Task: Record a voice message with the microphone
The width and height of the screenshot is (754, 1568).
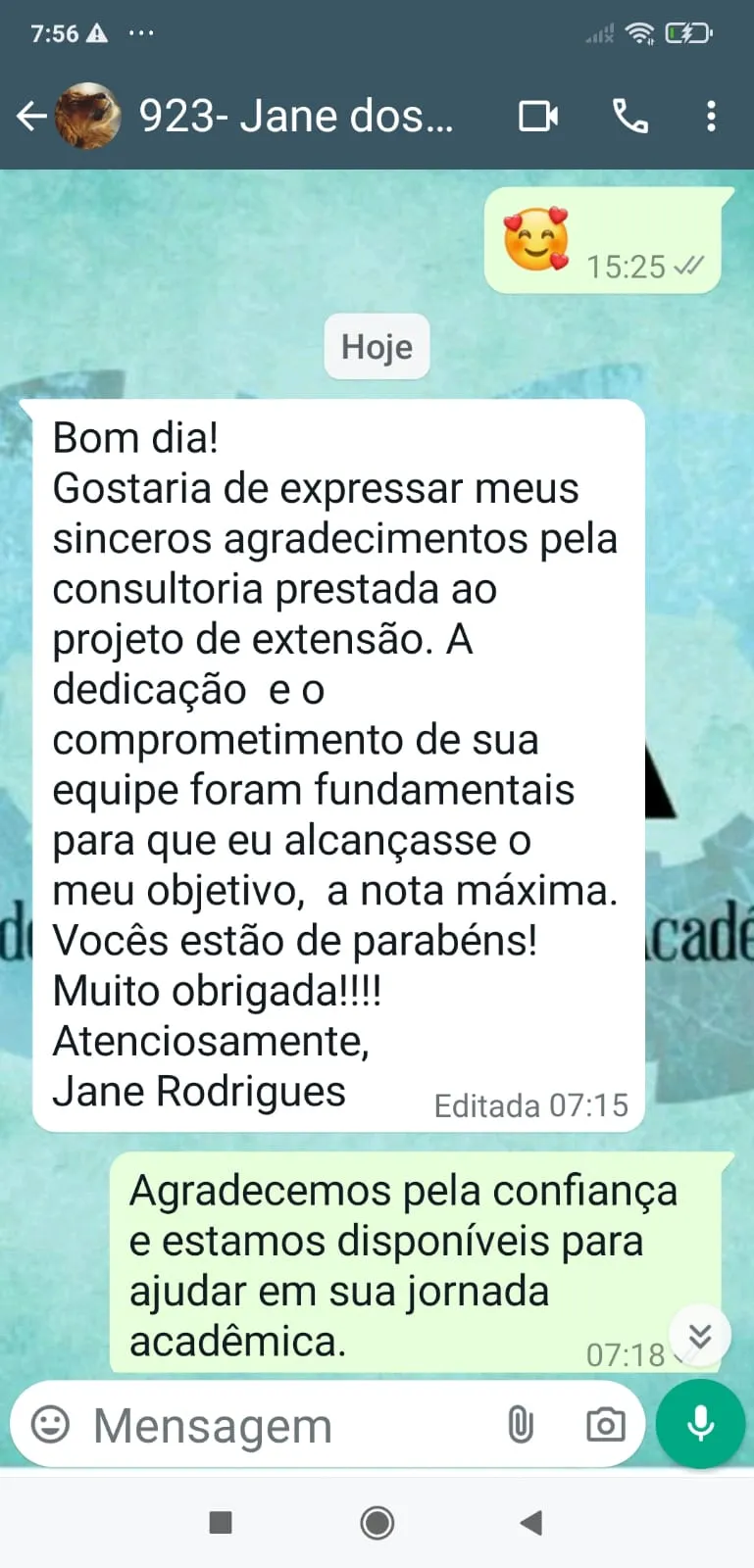Action: [x=700, y=1424]
